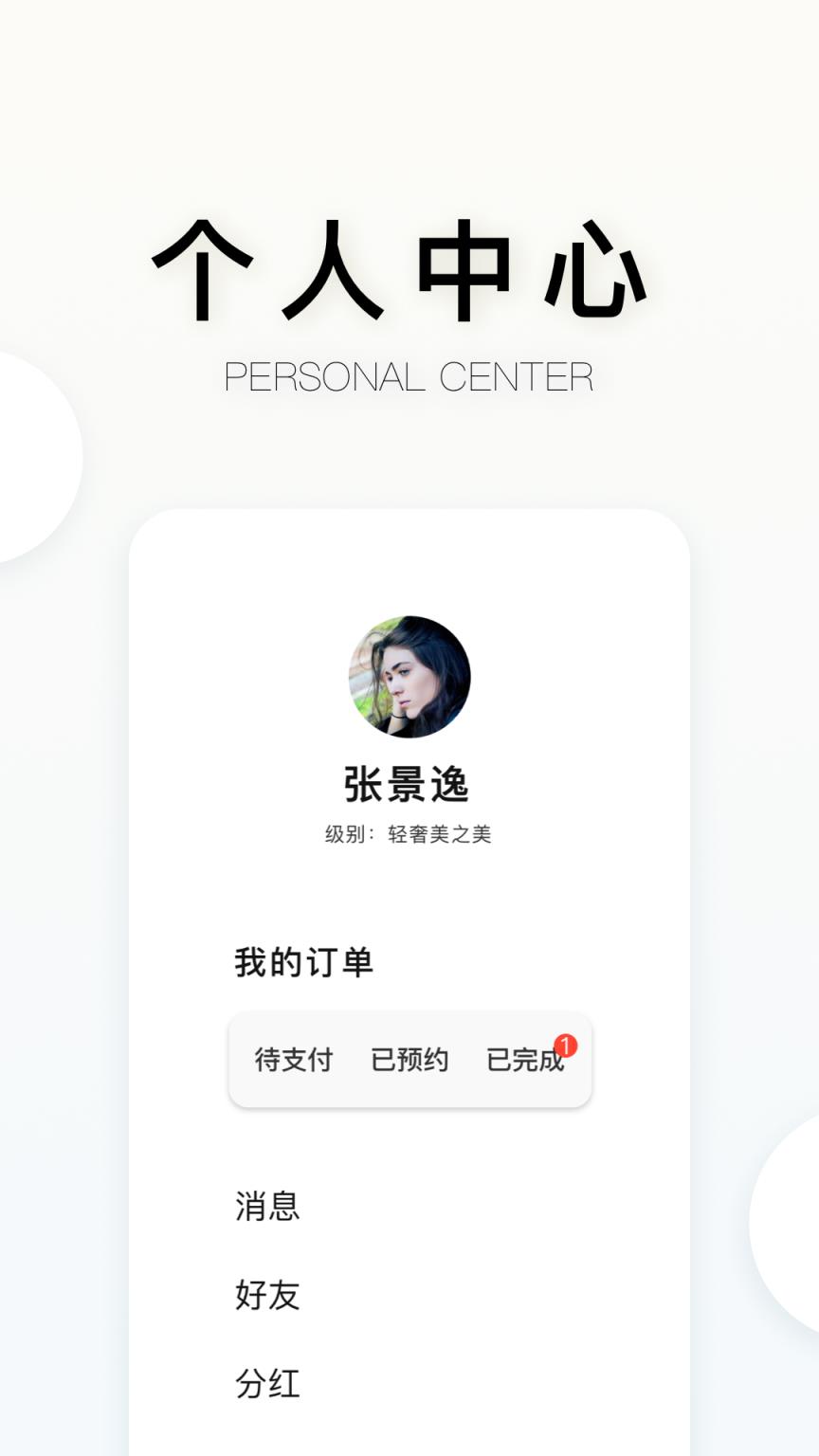The width and height of the screenshot is (819, 1456).
Task: Tap the username 张景逸
Action: point(409,783)
